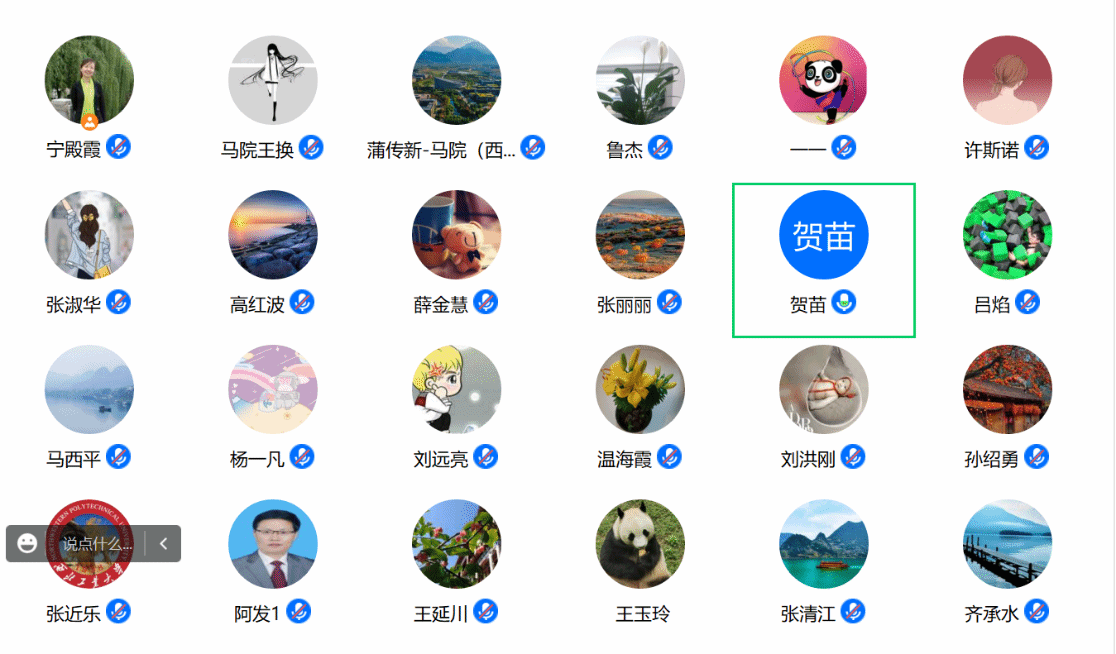Select participant 张丽丽

click(640, 235)
